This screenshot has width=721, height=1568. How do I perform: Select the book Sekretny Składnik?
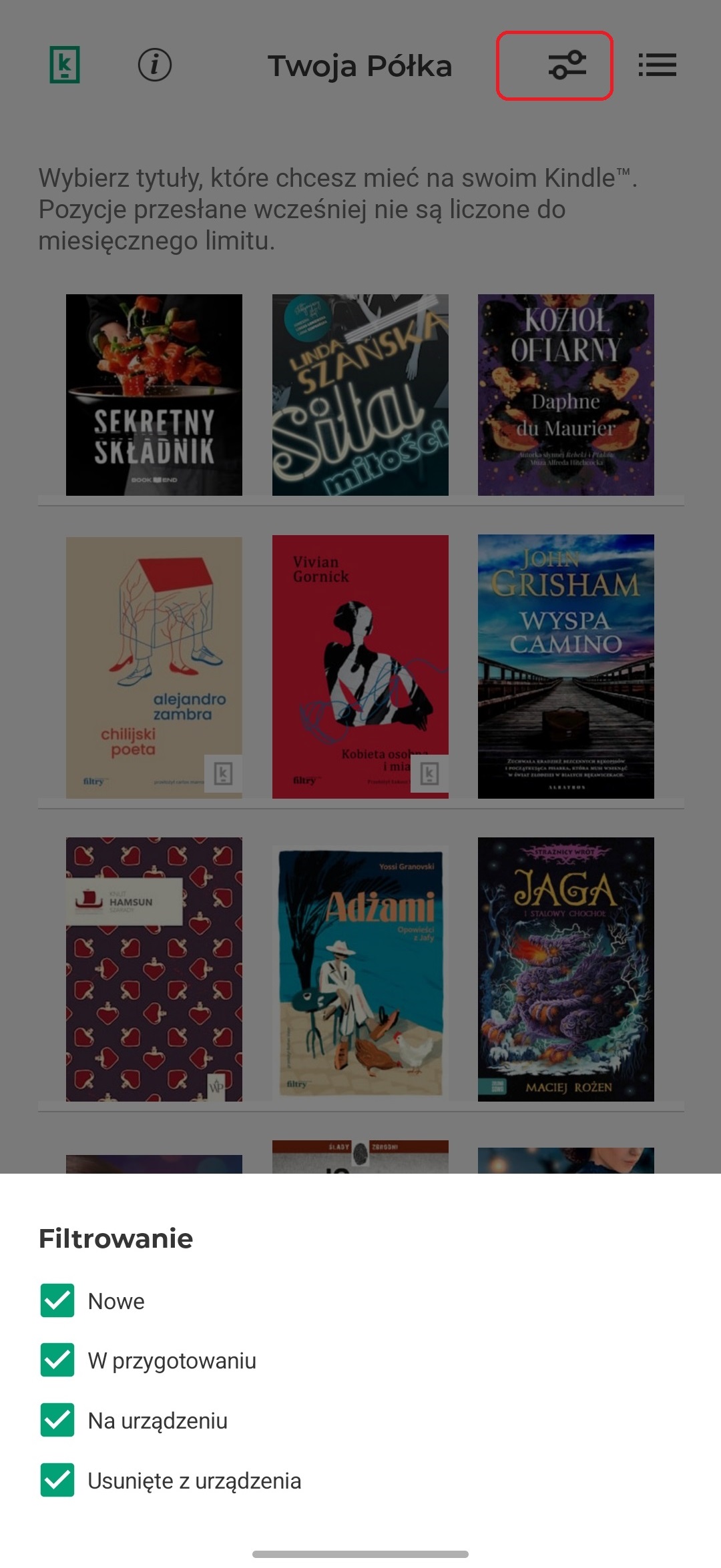pos(154,394)
